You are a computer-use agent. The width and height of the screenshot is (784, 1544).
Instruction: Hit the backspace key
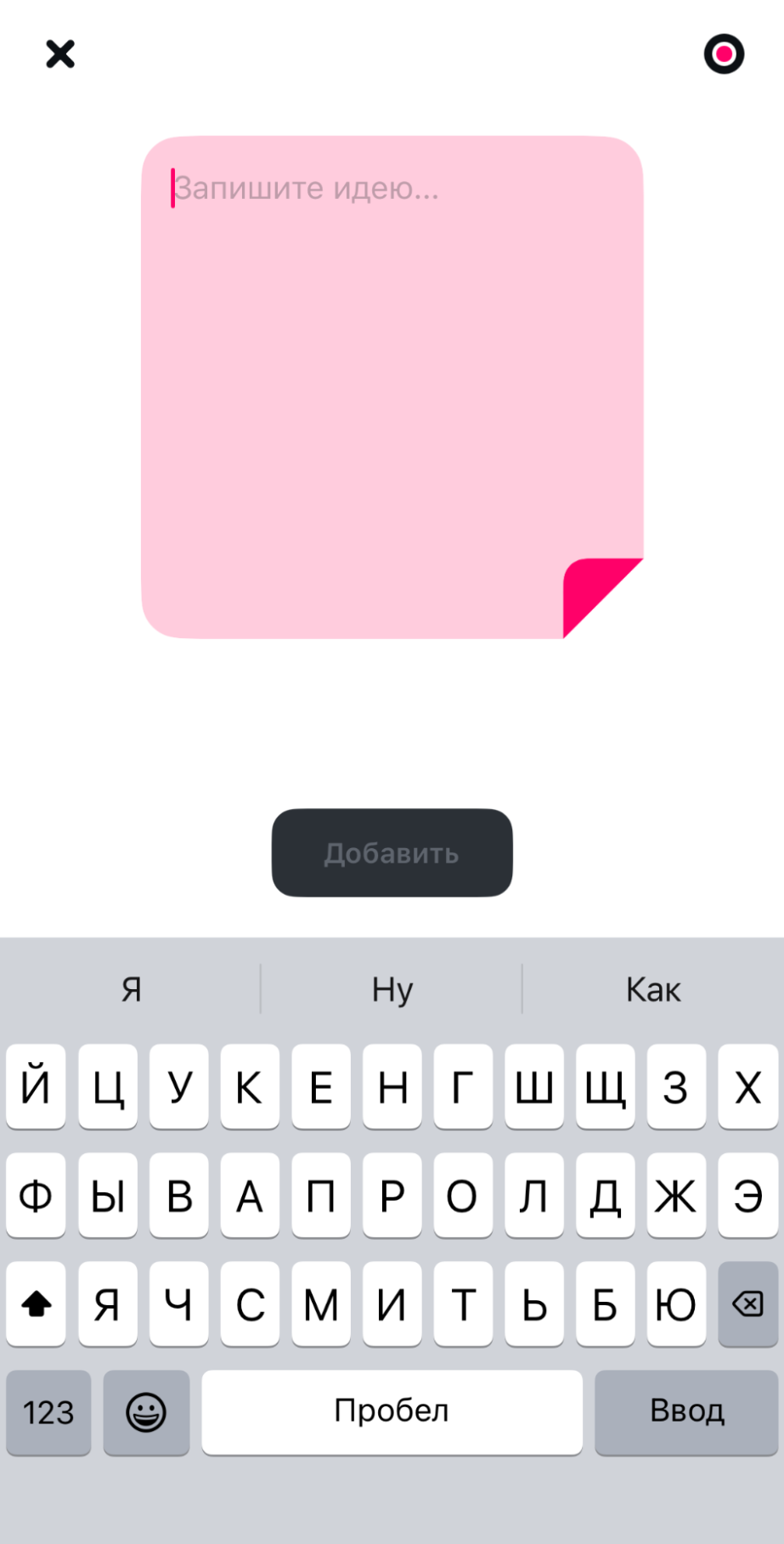coord(747,1304)
